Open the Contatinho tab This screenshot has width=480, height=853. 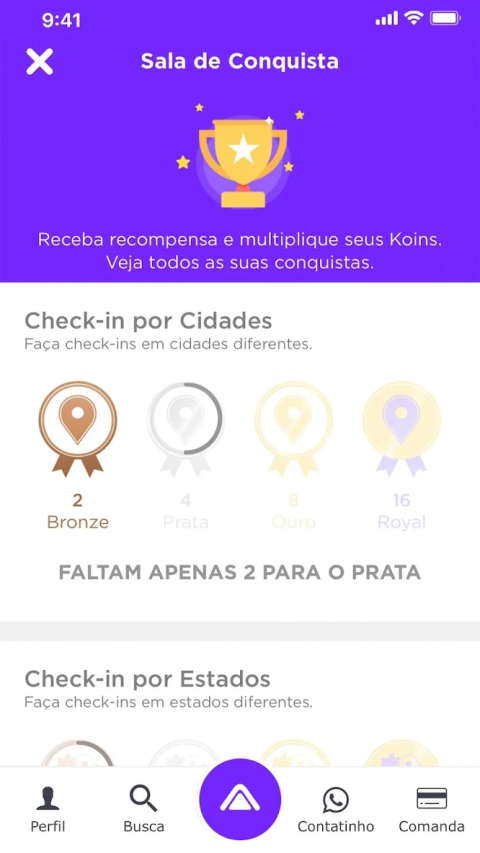coord(336,809)
